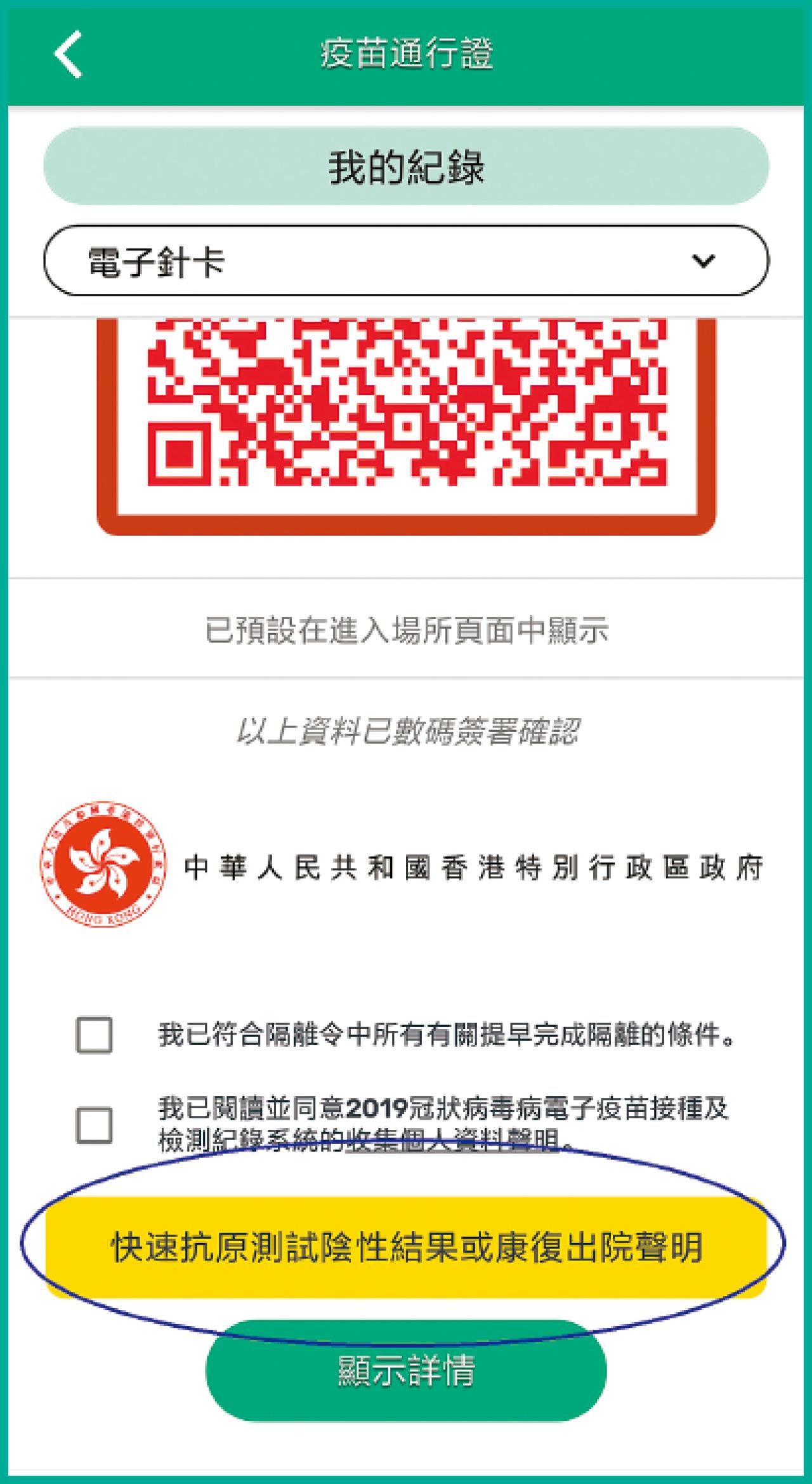Go back from the 疫苗通行證 page

[69, 55]
